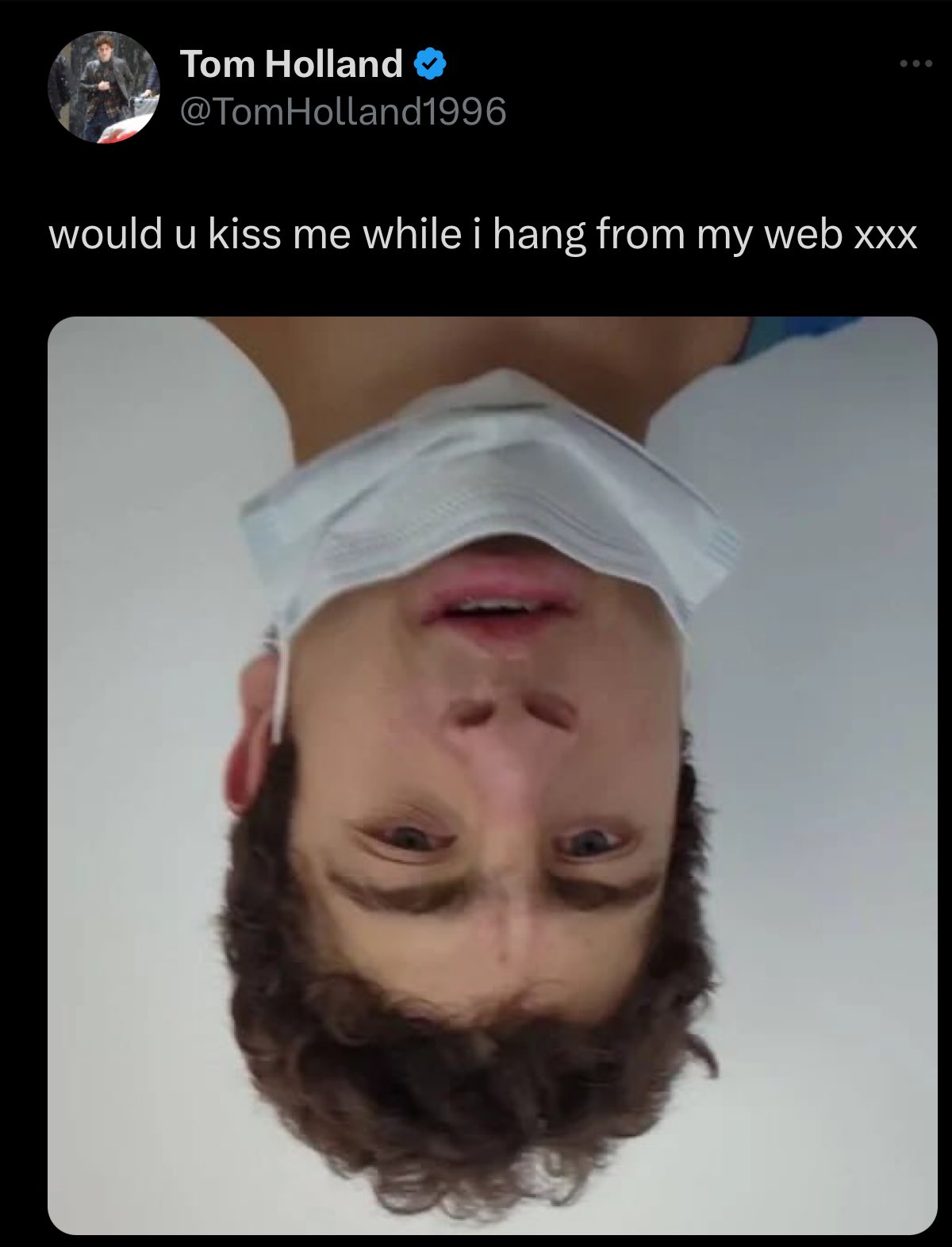Tap the @TomHolland1996 handle

343,112
